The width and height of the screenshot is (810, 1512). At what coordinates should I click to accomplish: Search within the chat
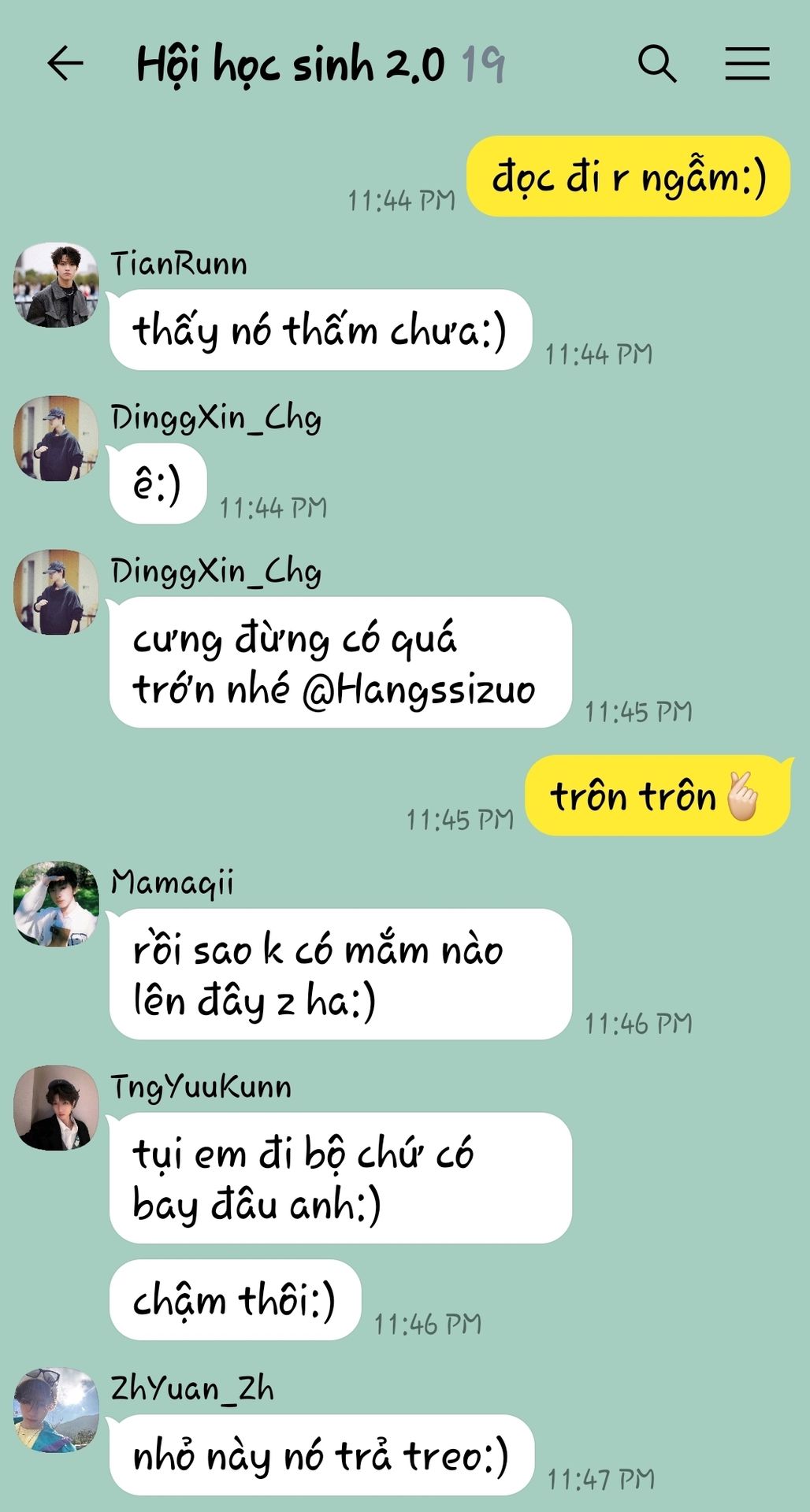click(x=656, y=64)
